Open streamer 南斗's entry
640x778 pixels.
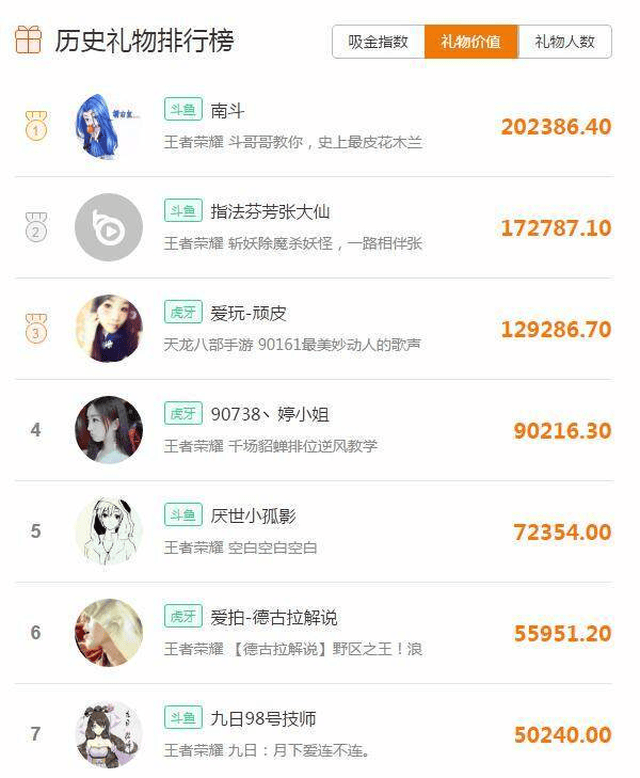(228, 111)
